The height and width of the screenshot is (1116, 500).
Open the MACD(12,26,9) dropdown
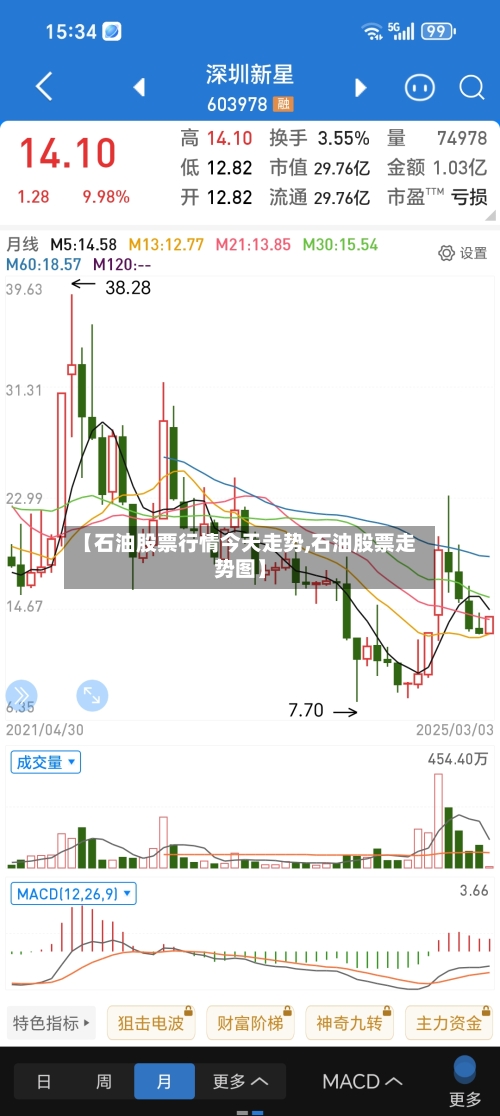point(73,893)
